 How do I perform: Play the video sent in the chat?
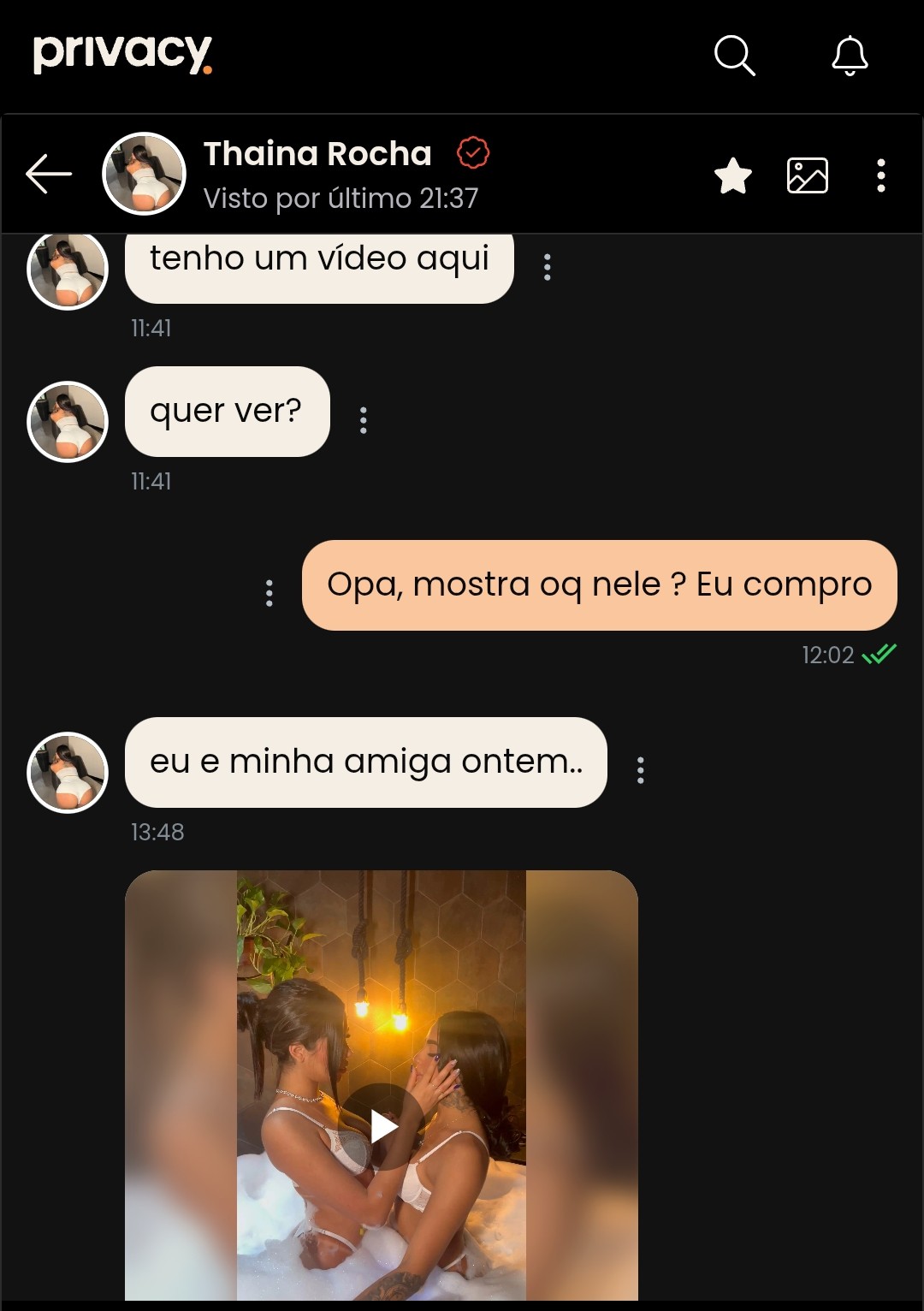pos(382,1126)
